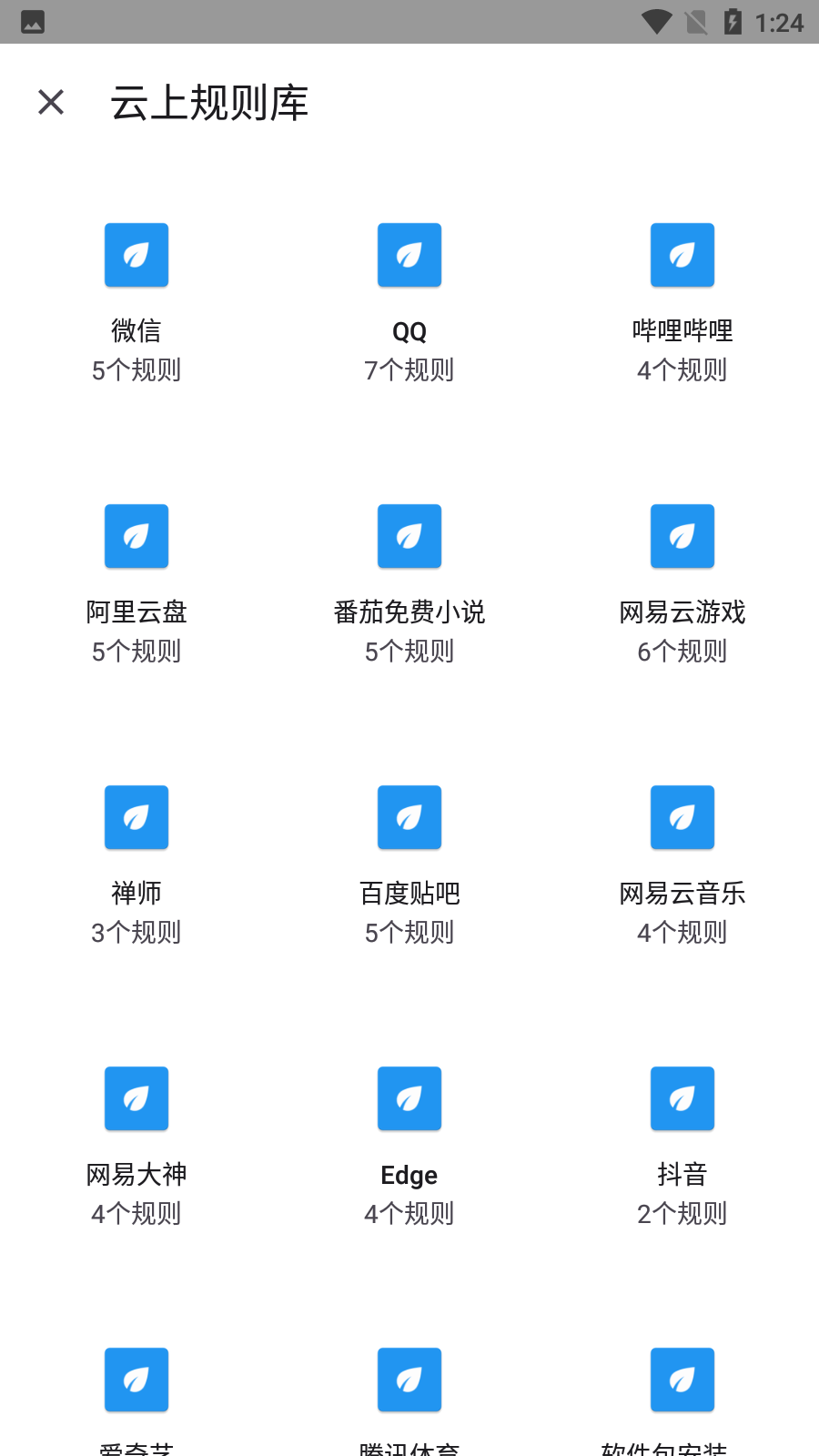Tap the 阿里云盘 leaf icon
This screenshot has height=1456, width=819.
(x=136, y=536)
